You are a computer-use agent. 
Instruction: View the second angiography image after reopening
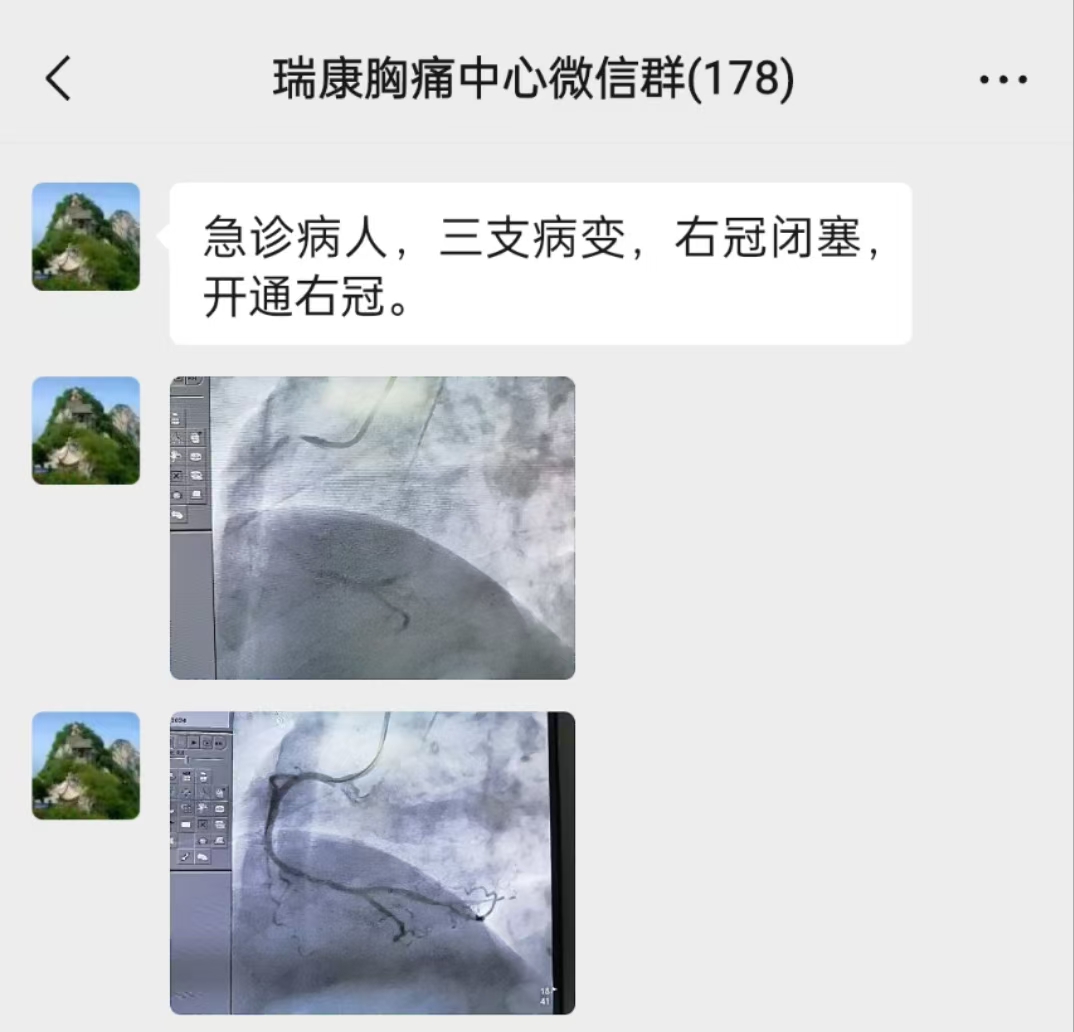[x=372, y=862]
